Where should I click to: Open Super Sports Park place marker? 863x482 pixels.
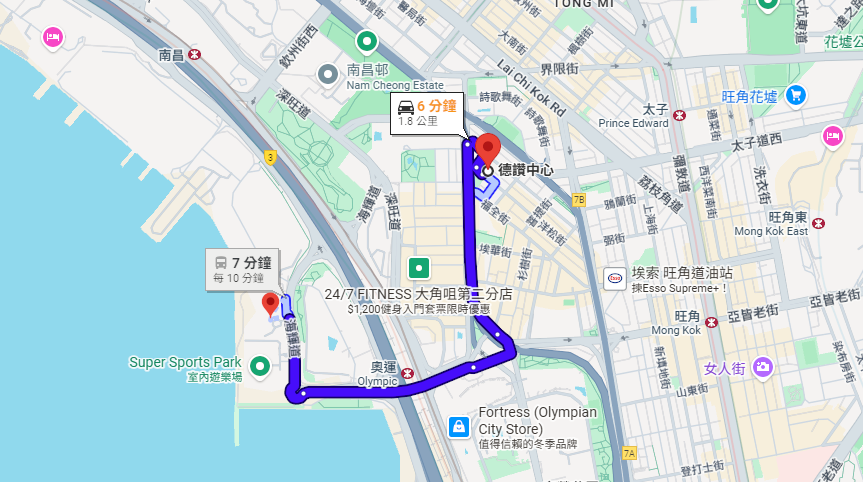coord(260,366)
